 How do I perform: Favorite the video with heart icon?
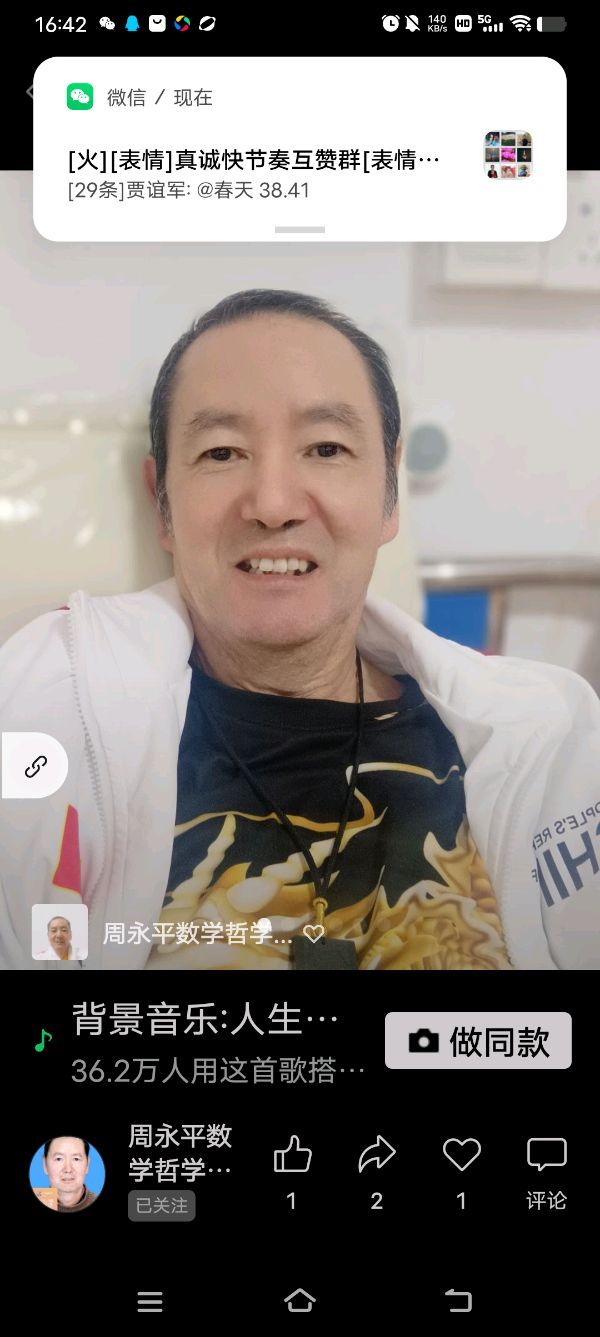click(x=461, y=1156)
